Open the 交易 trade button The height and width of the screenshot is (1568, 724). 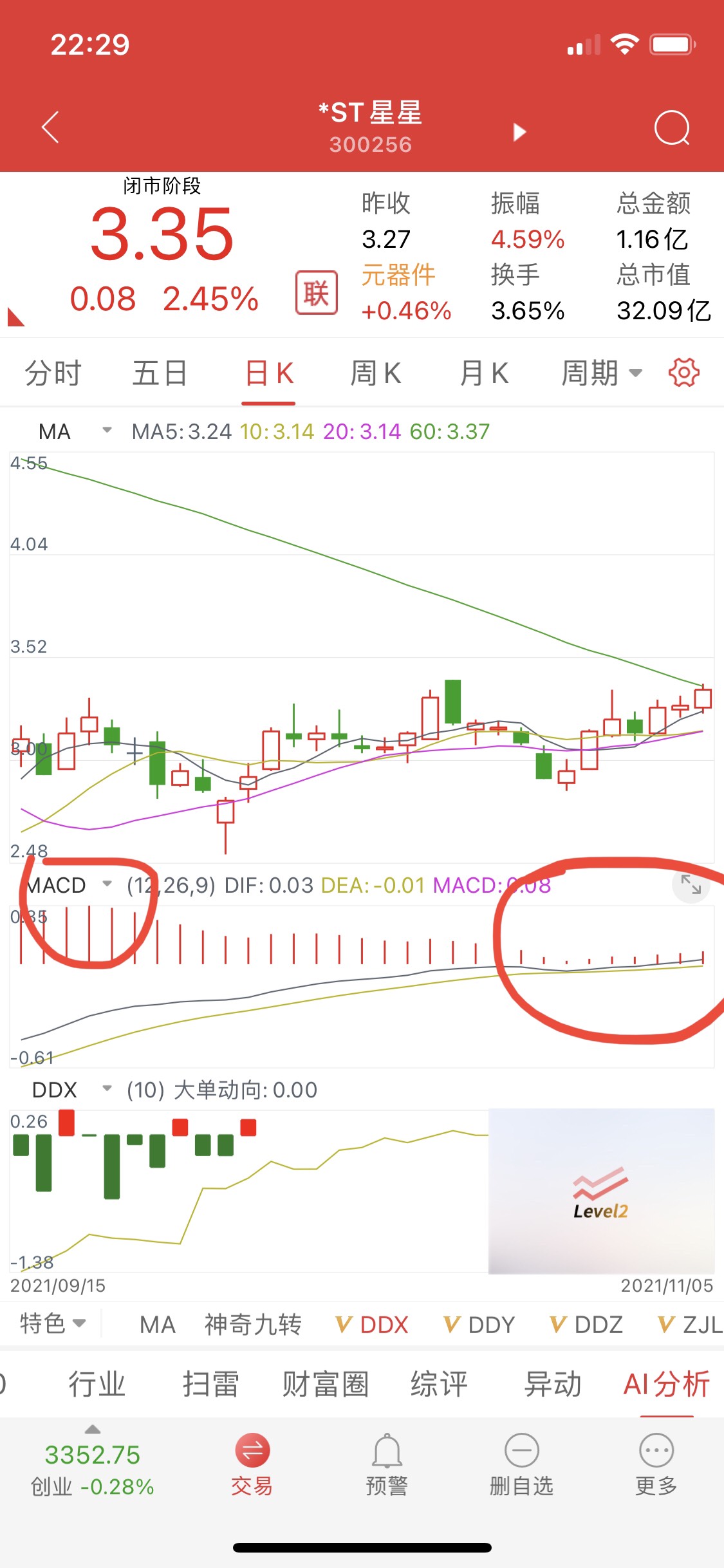pyautogui.click(x=252, y=1464)
